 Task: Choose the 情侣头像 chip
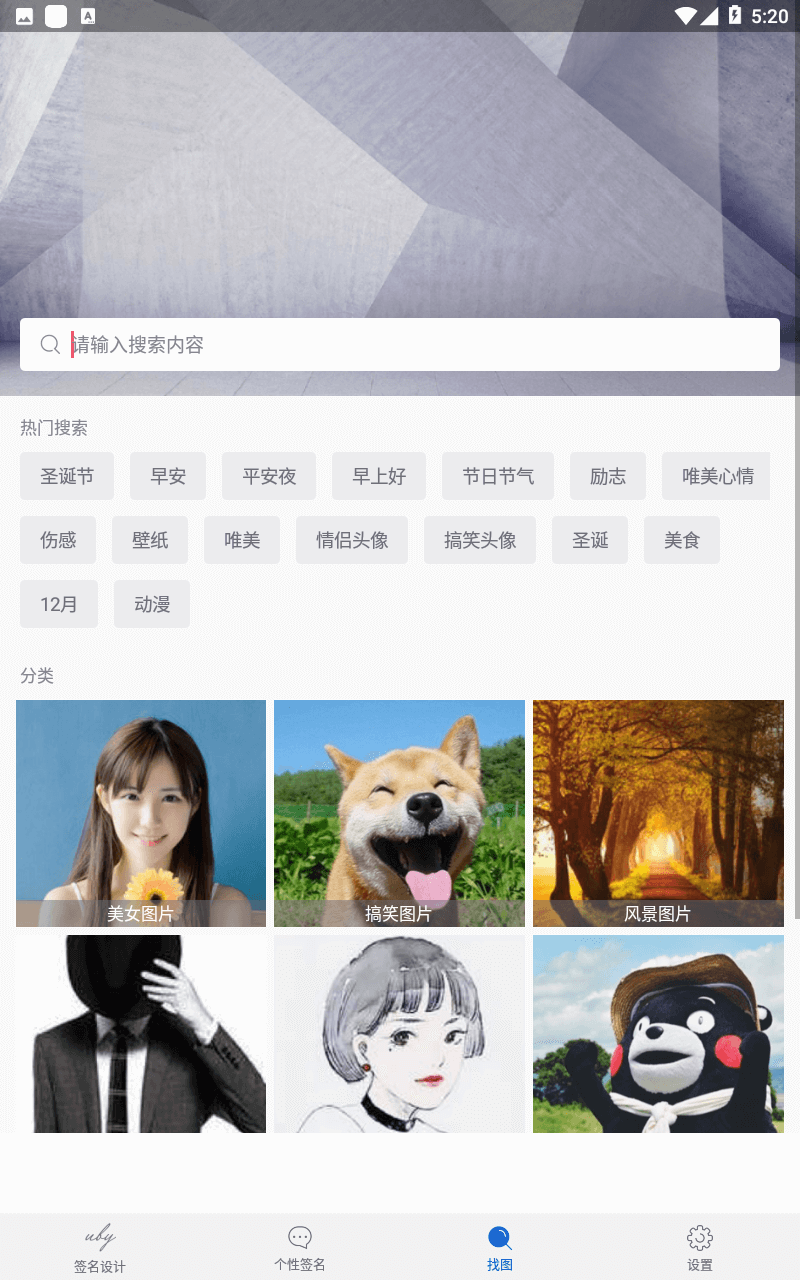point(352,540)
